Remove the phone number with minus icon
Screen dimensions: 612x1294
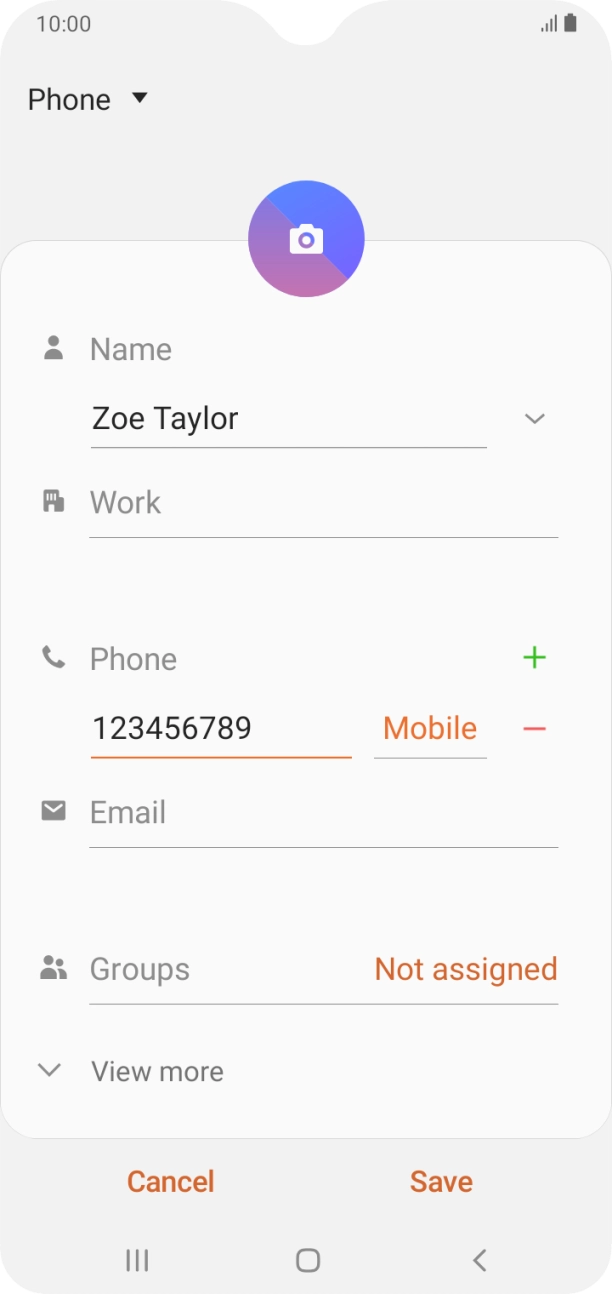click(x=535, y=729)
